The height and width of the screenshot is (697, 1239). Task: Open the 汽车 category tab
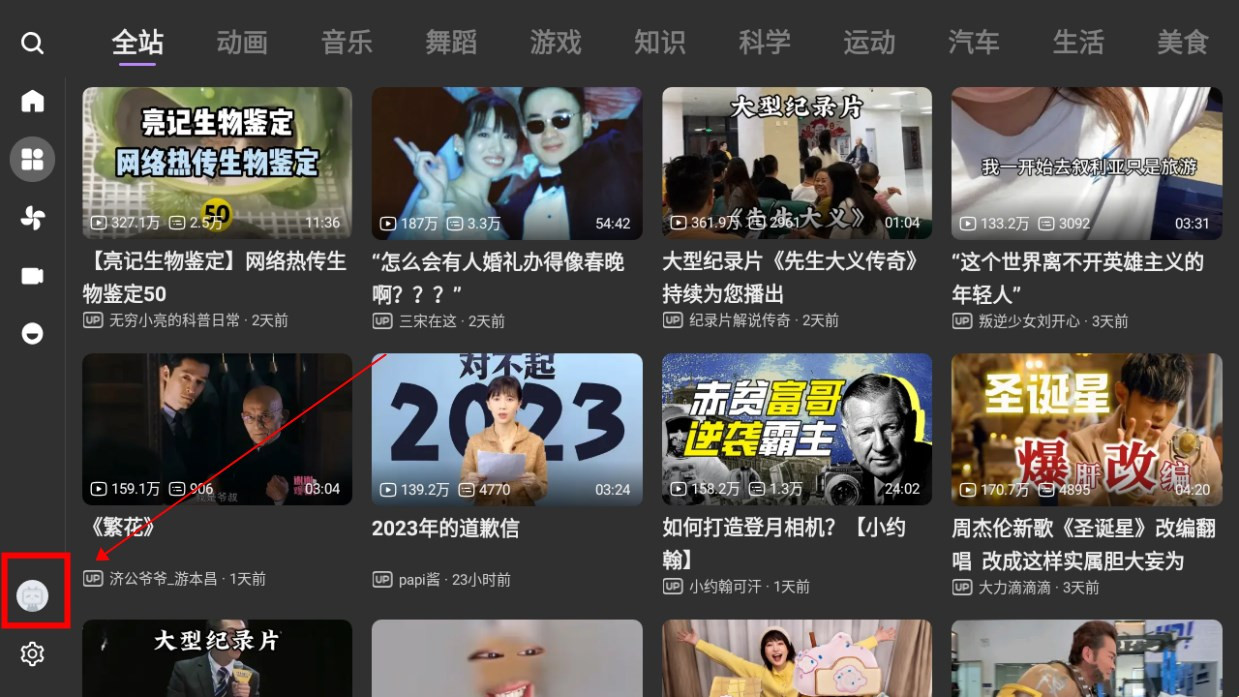tap(973, 42)
